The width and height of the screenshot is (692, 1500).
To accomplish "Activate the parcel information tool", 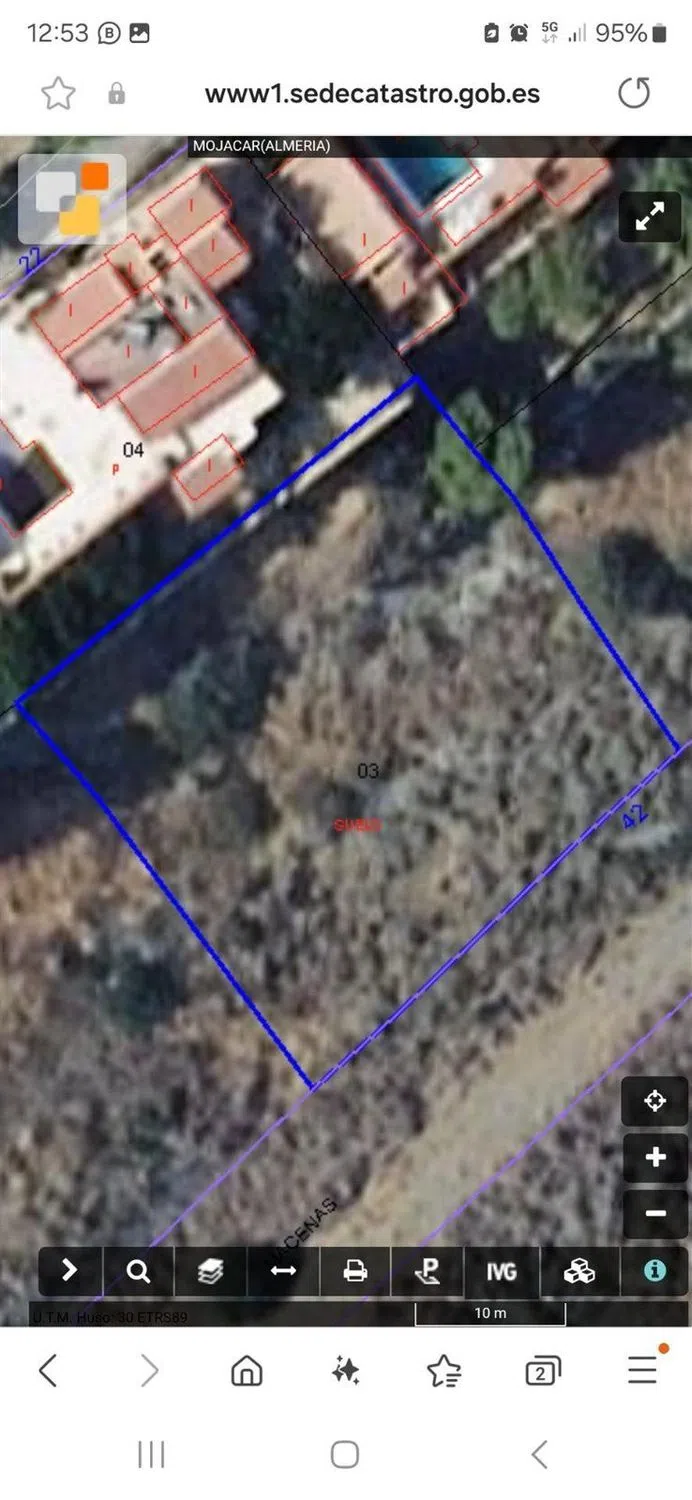I will pyautogui.click(x=655, y=1271).
